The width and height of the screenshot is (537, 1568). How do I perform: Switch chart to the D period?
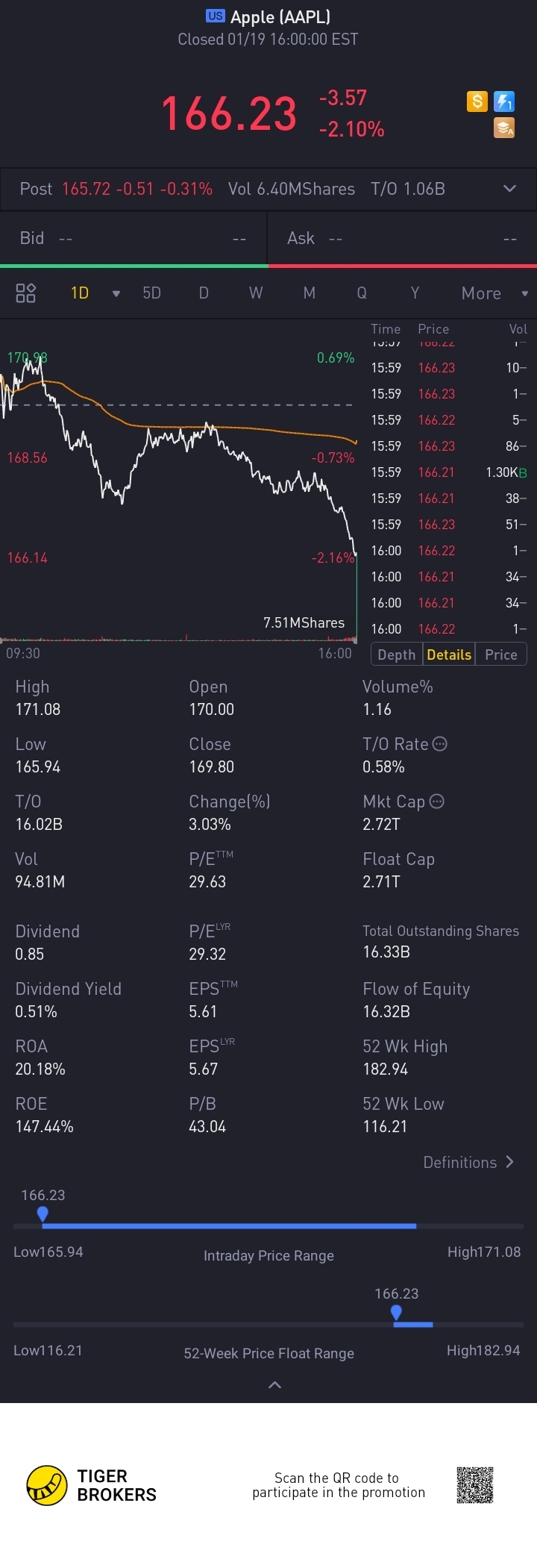204,293
